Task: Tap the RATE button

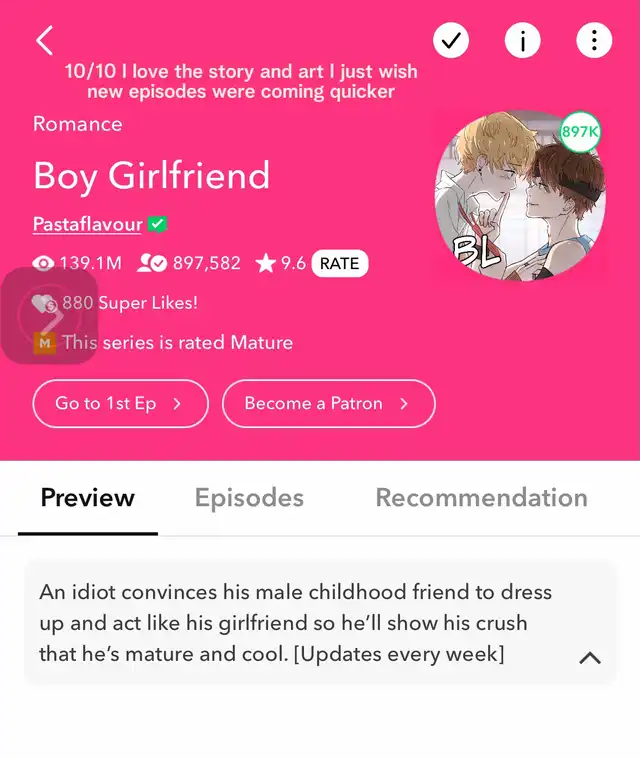Action: click(340, 264)
